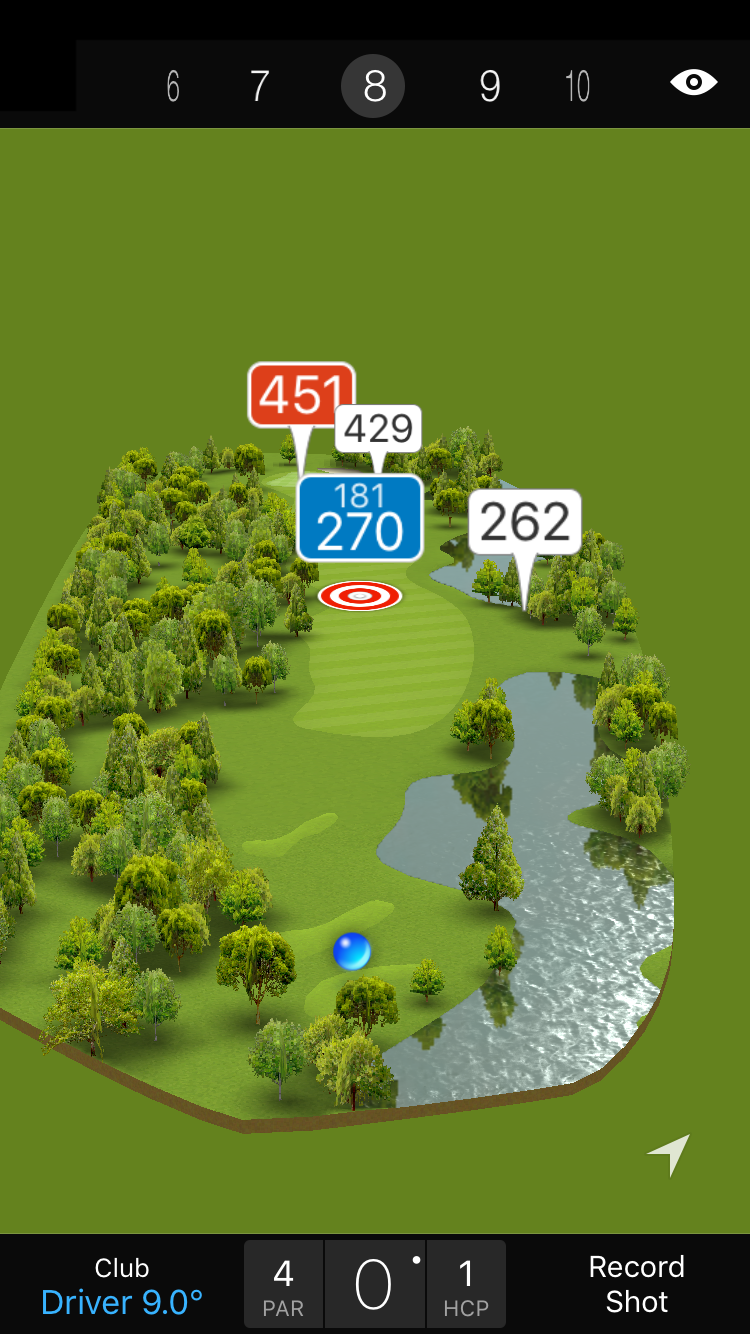Select hole 7 in the hole picker

coord(259,87)
